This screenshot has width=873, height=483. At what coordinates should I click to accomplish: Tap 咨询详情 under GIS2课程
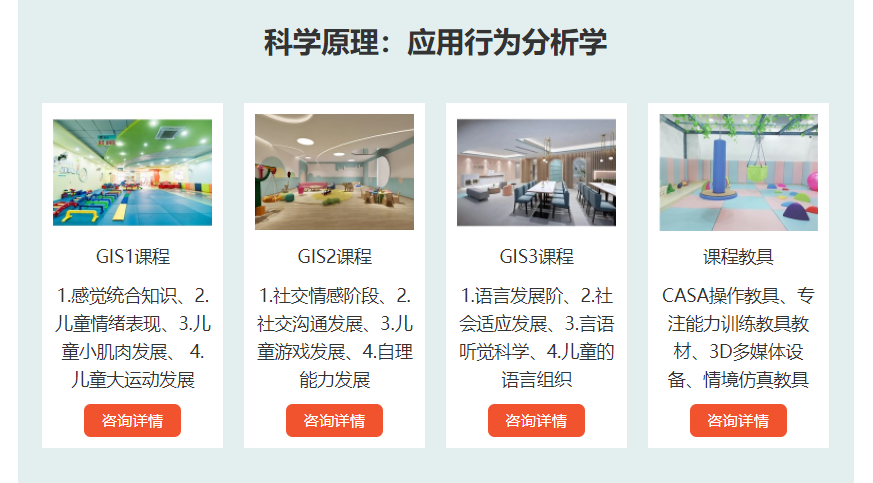[334, 421]
